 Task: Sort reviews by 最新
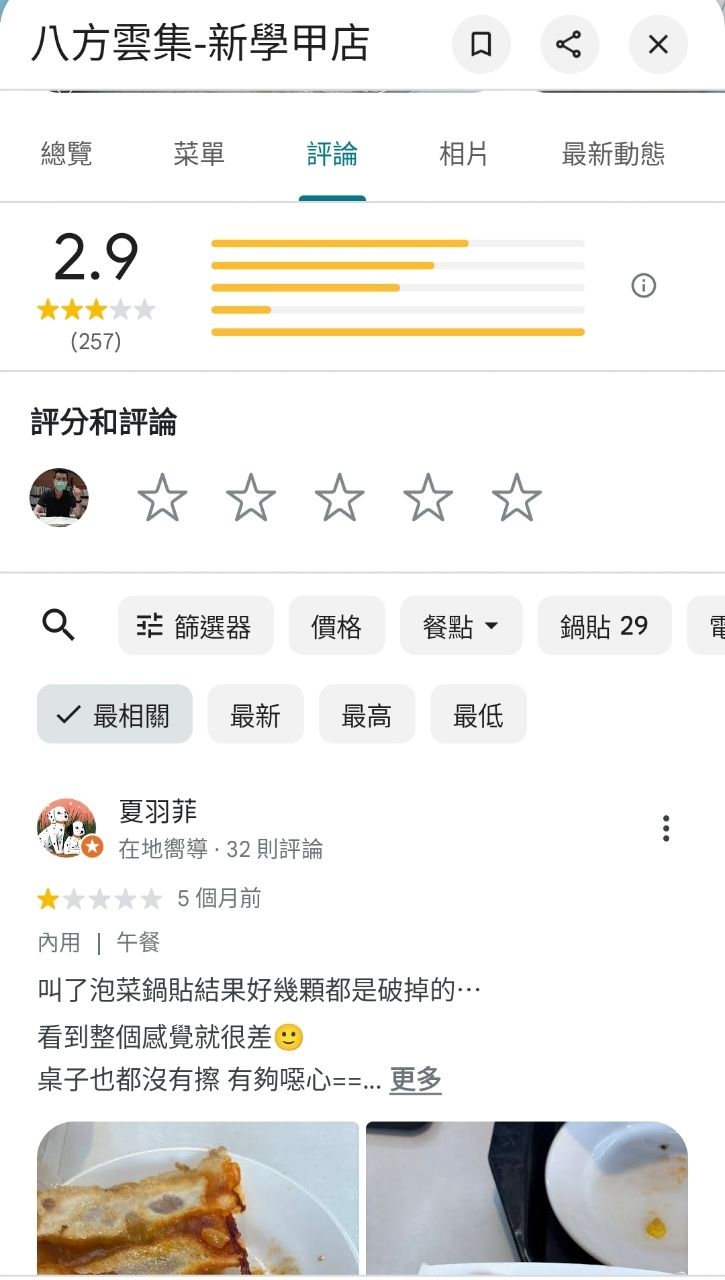pos(255,715)
